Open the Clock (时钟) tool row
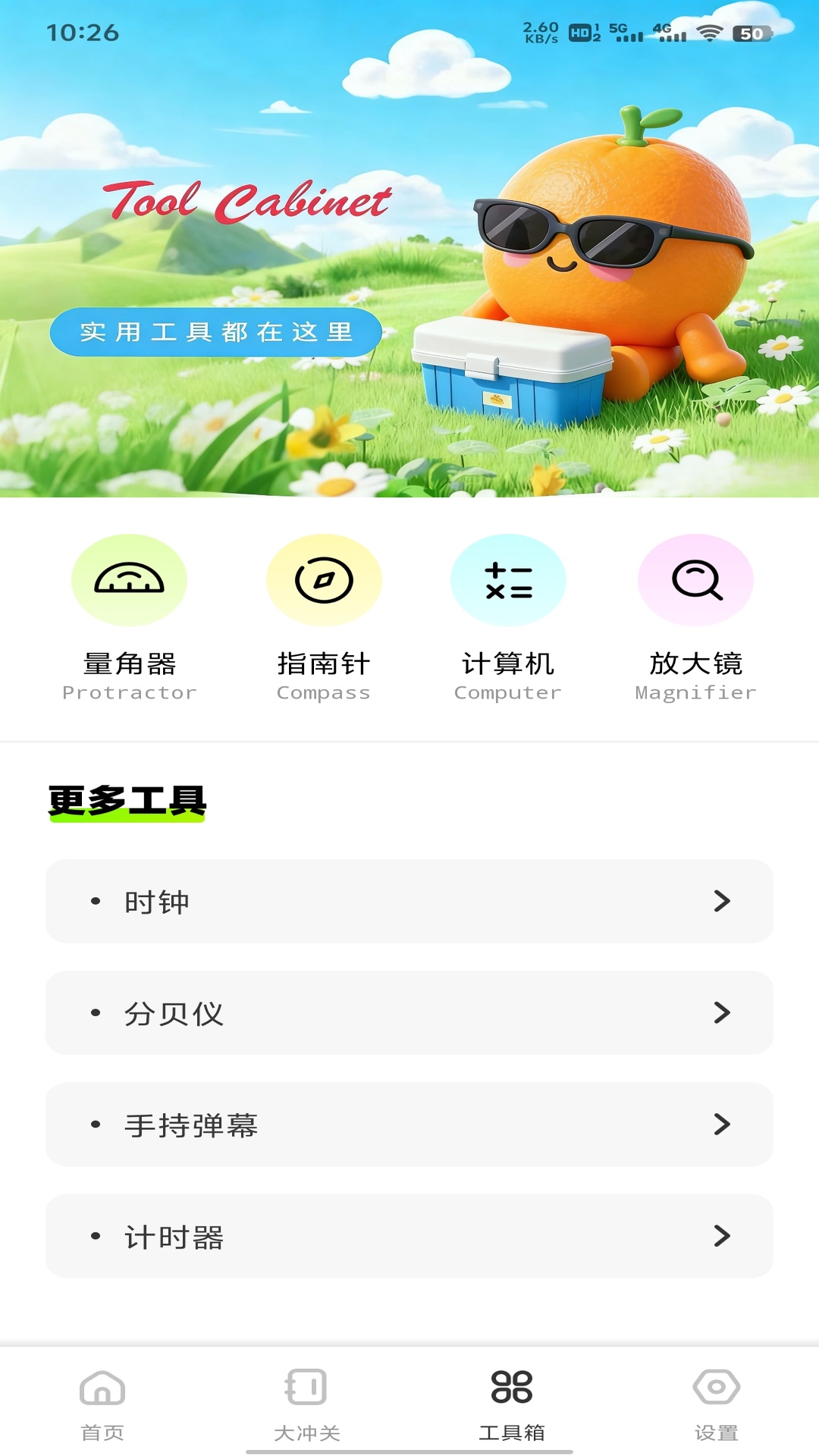The height and width of the screenshot is (1456, 819). pyautogui.click(x=409, y=902)
